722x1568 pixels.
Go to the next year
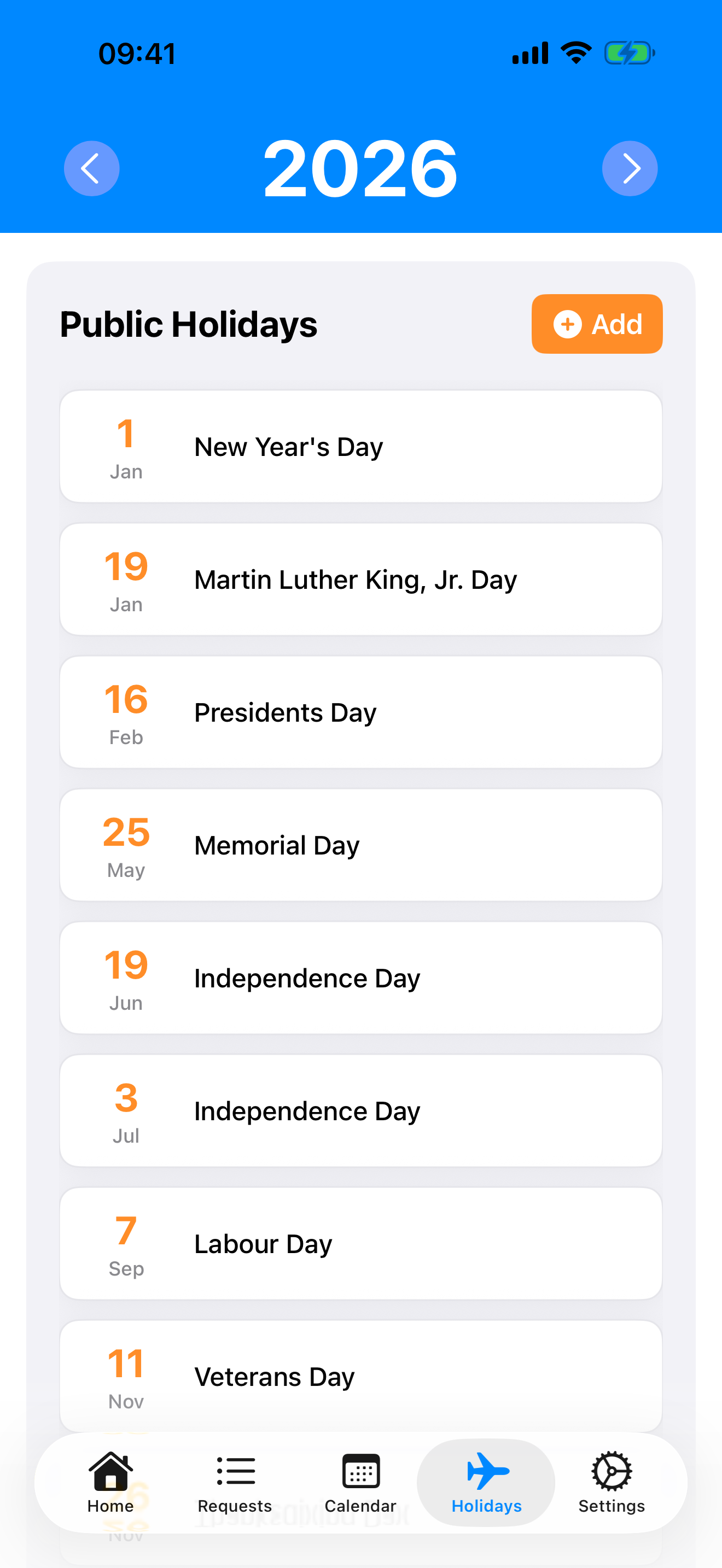point(630,168)
